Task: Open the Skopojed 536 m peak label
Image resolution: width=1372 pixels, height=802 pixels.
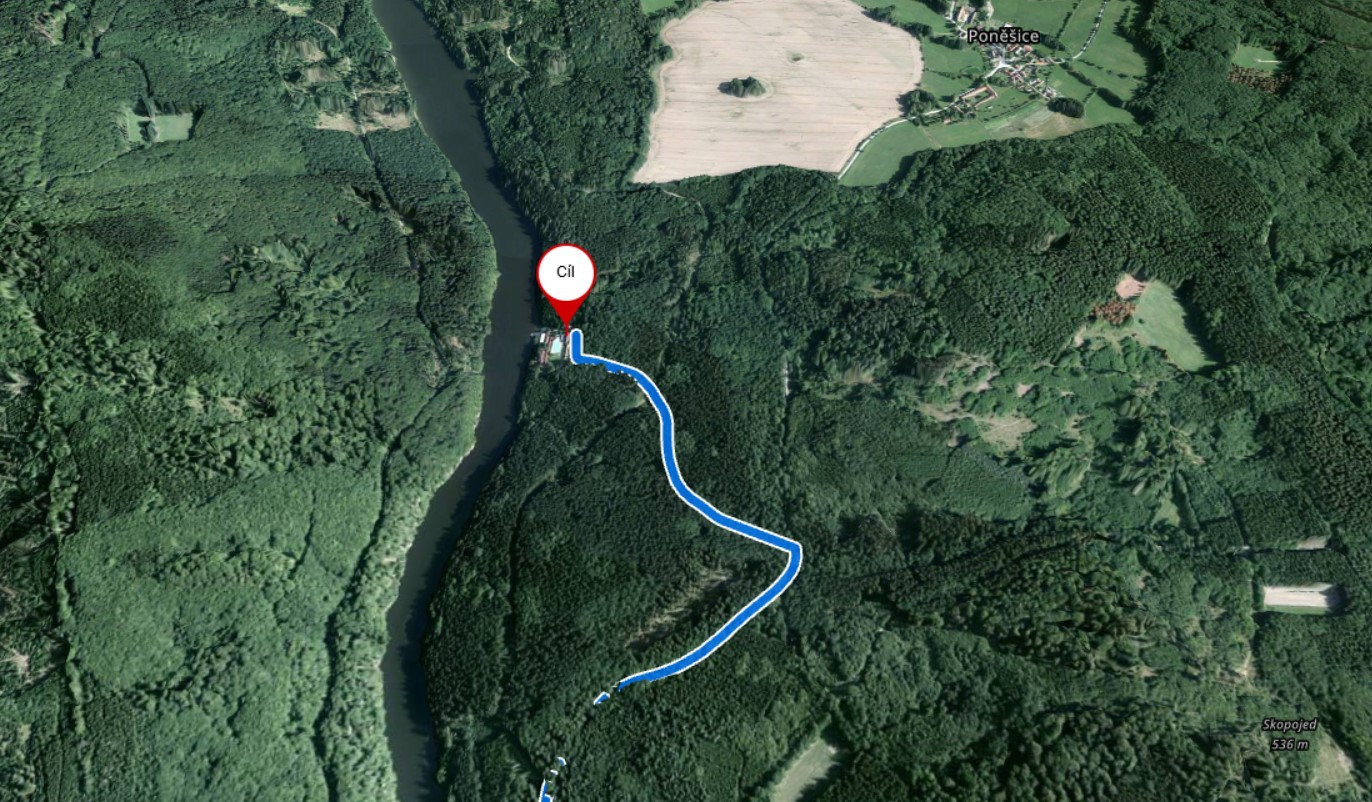Action: (x=1289, y=734)
